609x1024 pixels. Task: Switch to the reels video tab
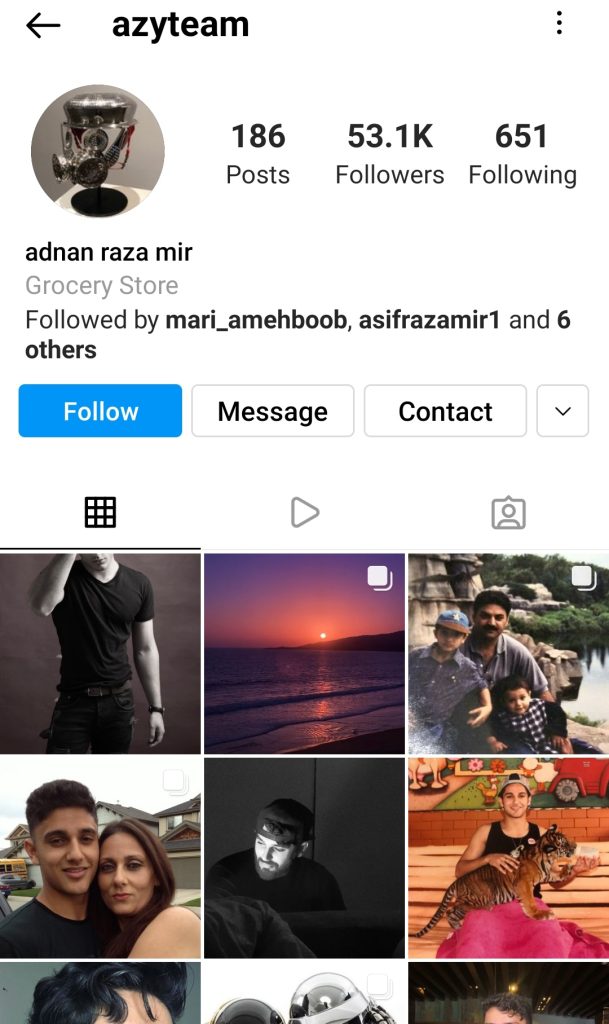pyautogui.click(x=305, y=512)
